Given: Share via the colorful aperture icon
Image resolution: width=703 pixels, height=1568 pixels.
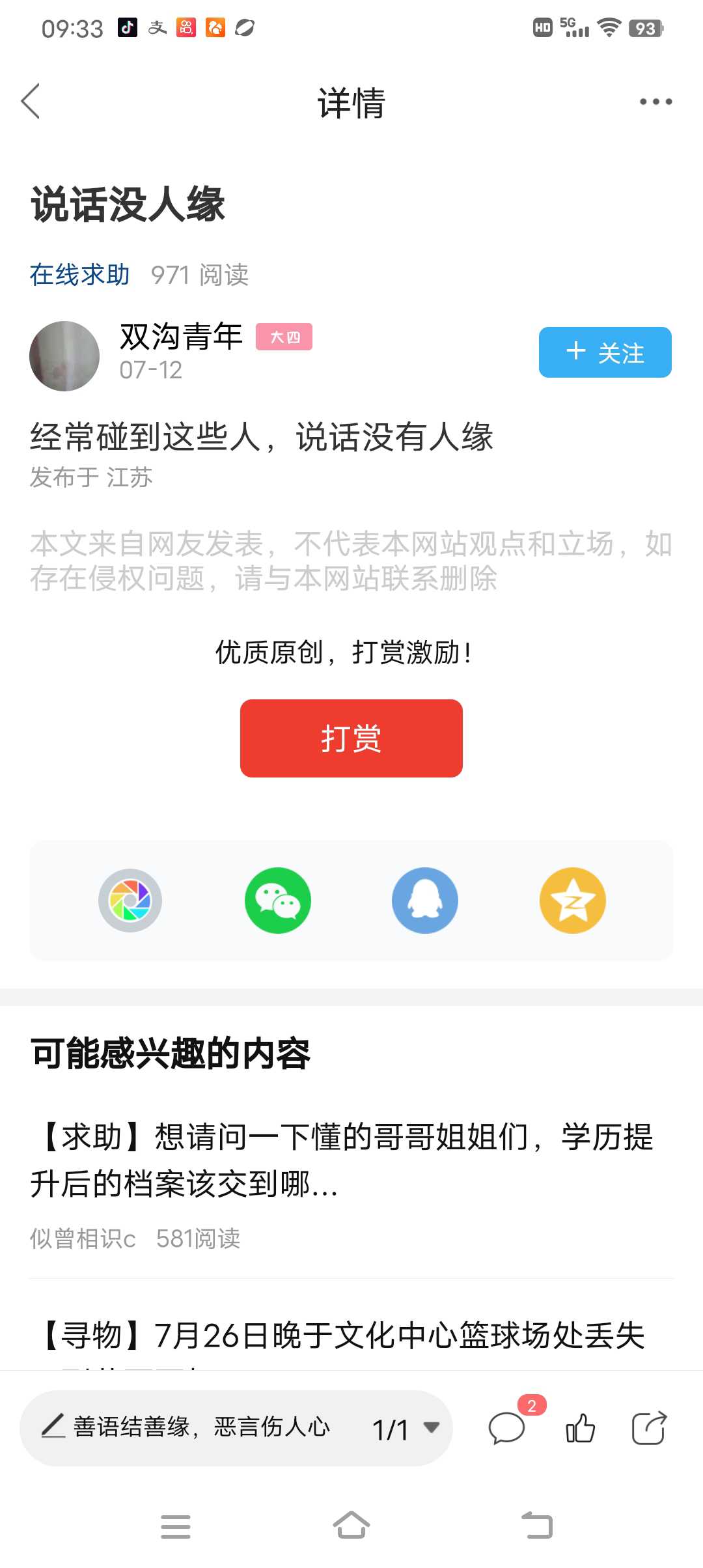Looking at the screenshot, I should click(130, 901).
